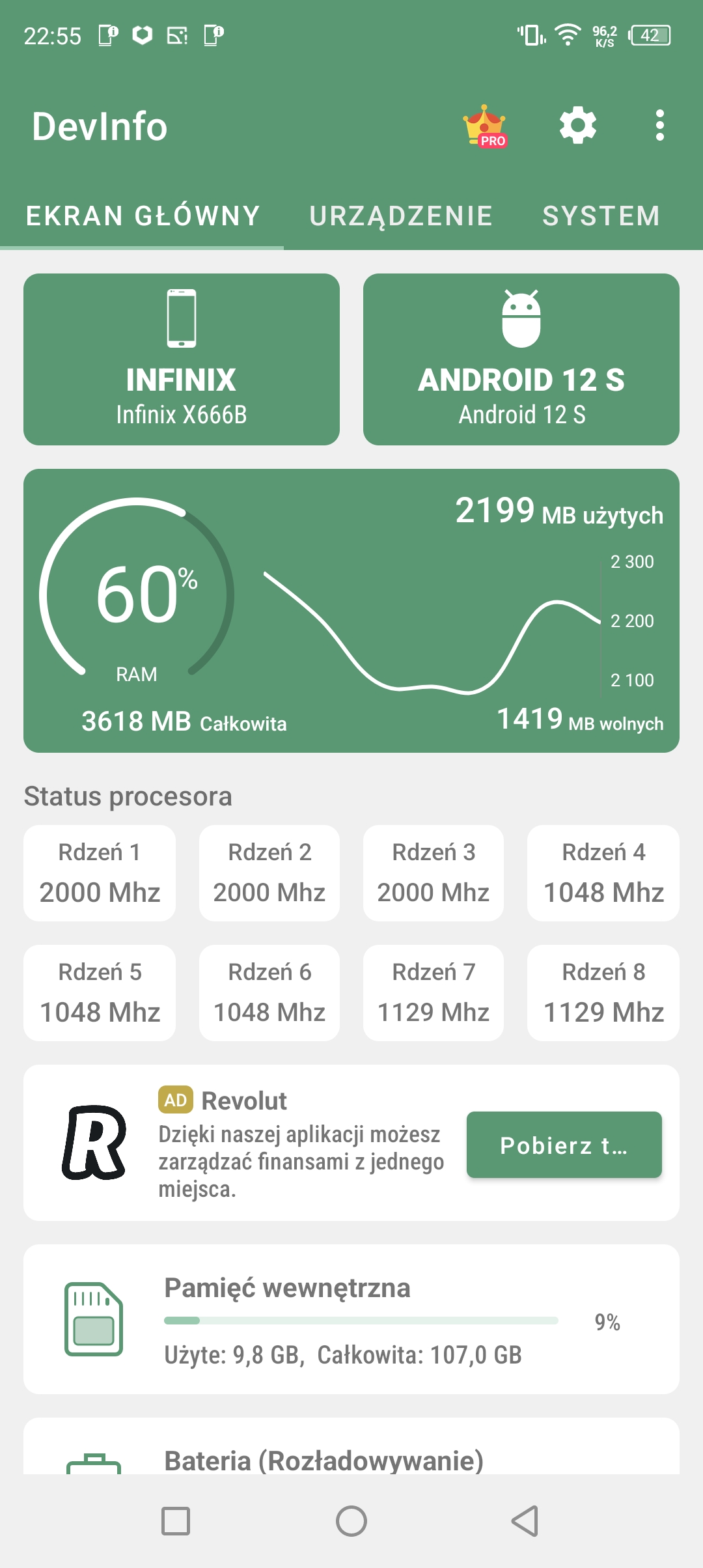Viewport: 703px width, 1568px height.
Task: Tap the Revolut Pobierz button
Action: [x=564, y=1145]
